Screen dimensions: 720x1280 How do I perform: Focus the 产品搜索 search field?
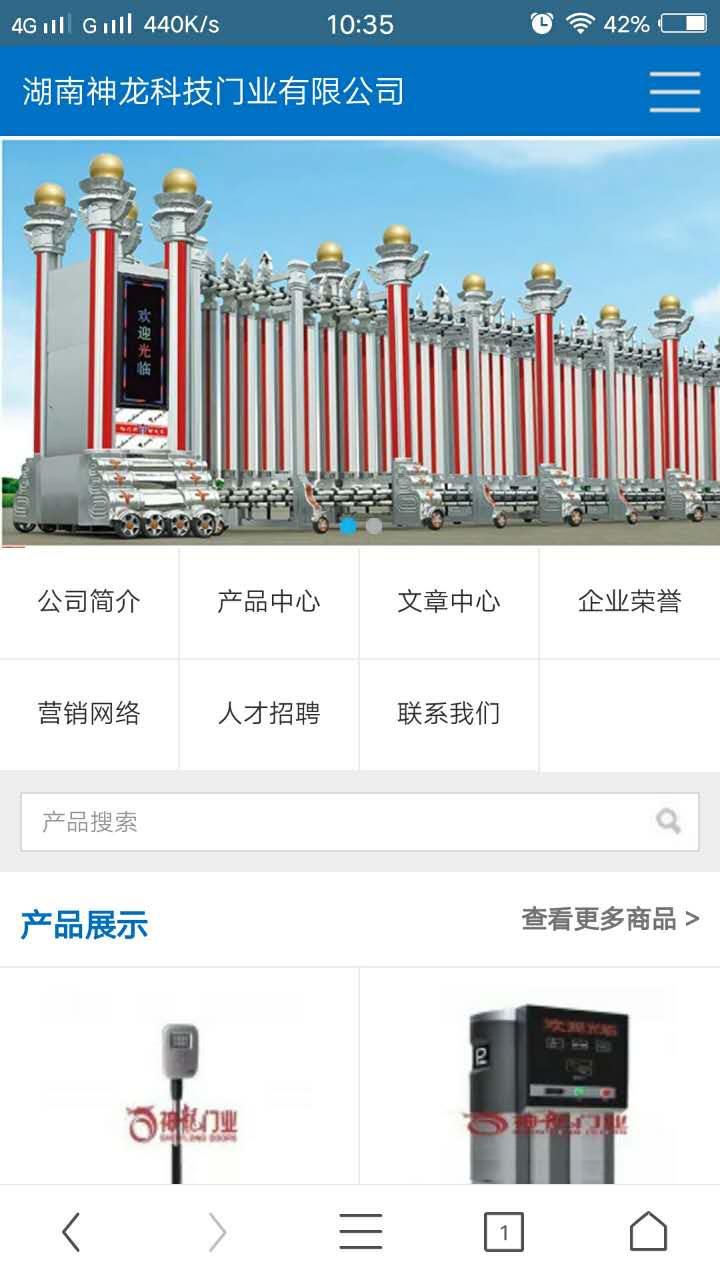pos(330,822)
